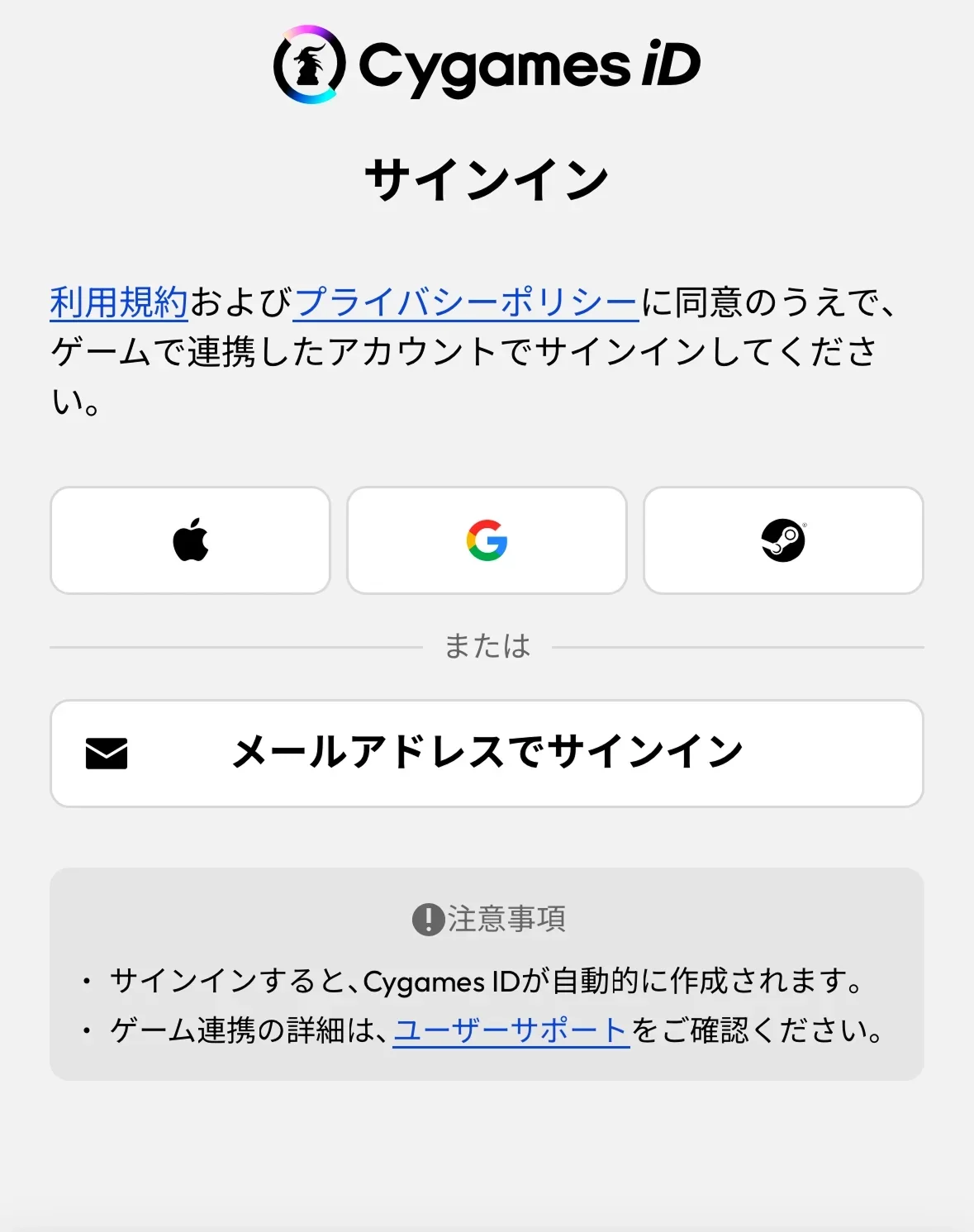Select the Google sign-in icon
974x1232 pixels.
click(x=487, y=540)
